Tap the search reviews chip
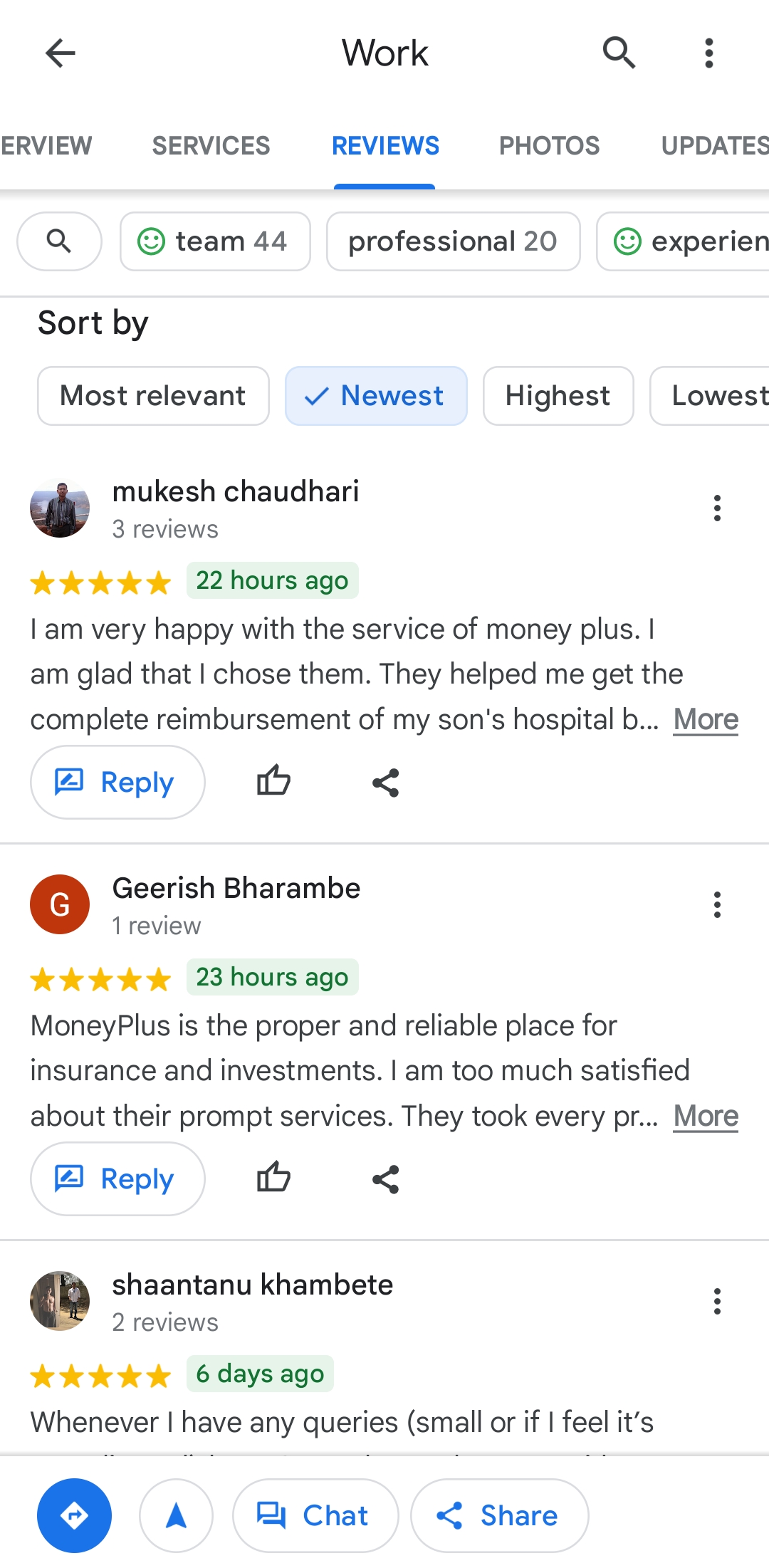The height and width of the screenshot is (1568, 769). pyautogui.click(x=59, y=241)
